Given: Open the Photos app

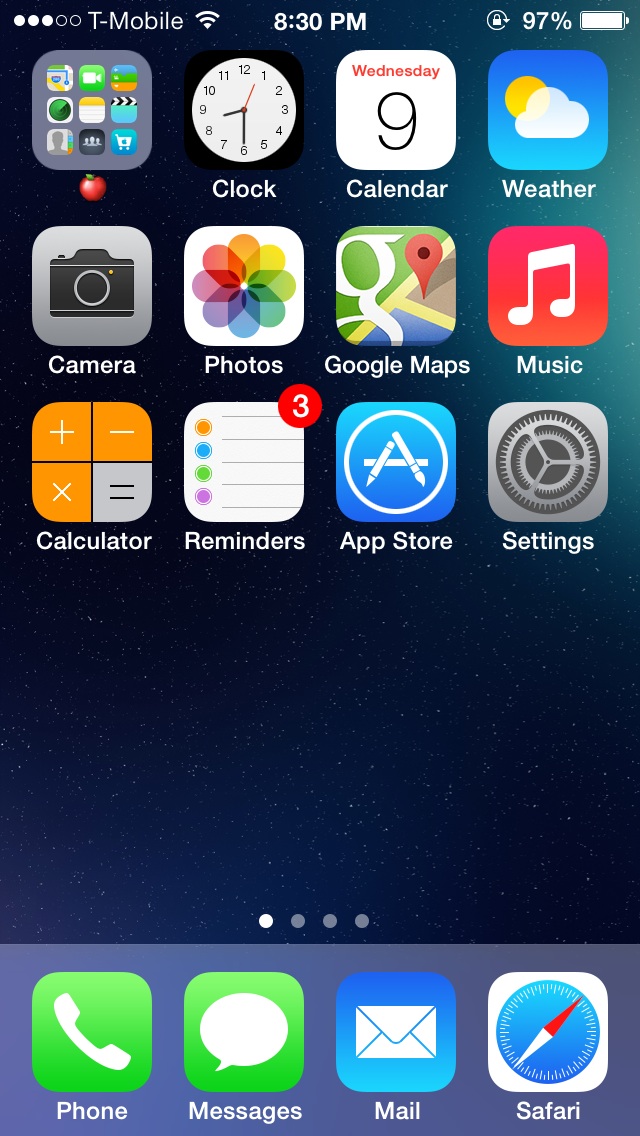Looking at the screenshot, I should pos(244,286).
